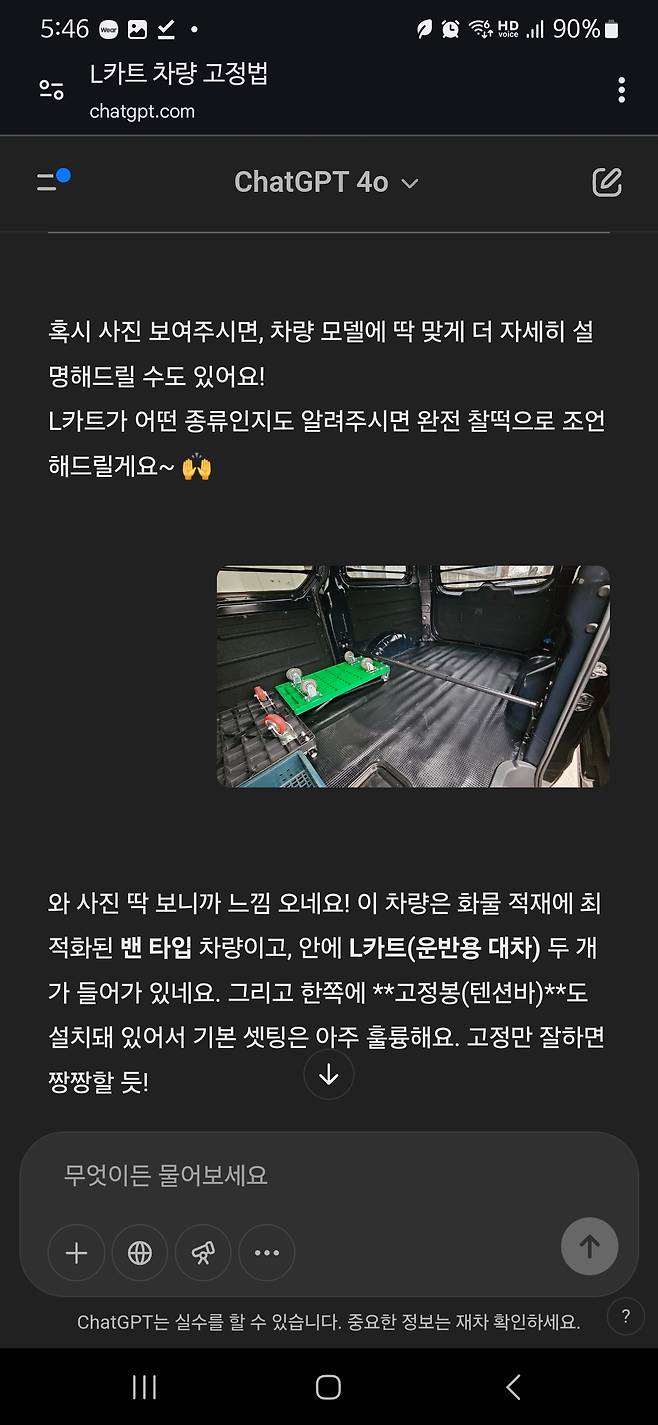658x1425 pixels.
Task: Add an attachment with plus button
Action: (76, 1252)
